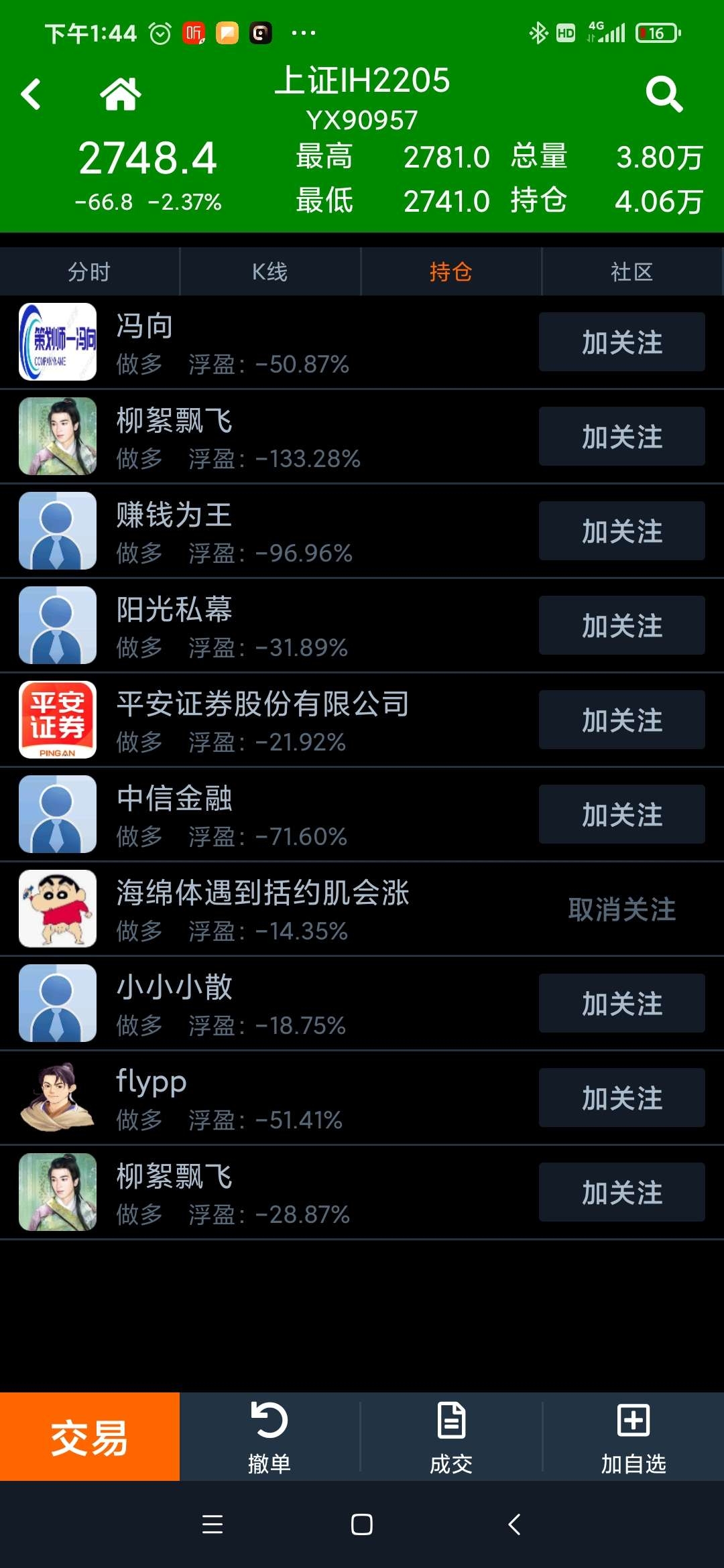Open the 社区 tab

point(631,272)
